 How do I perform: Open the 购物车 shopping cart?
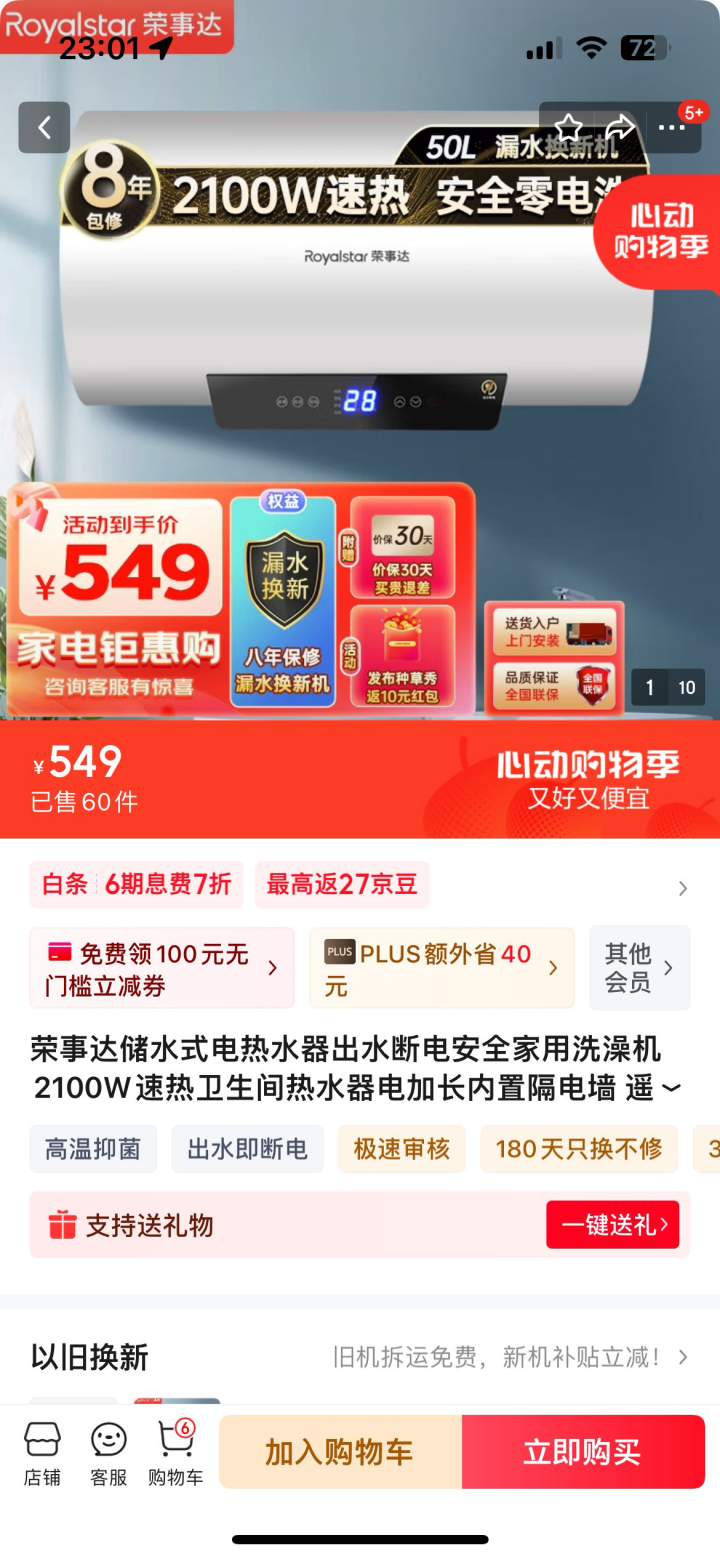175,1453
